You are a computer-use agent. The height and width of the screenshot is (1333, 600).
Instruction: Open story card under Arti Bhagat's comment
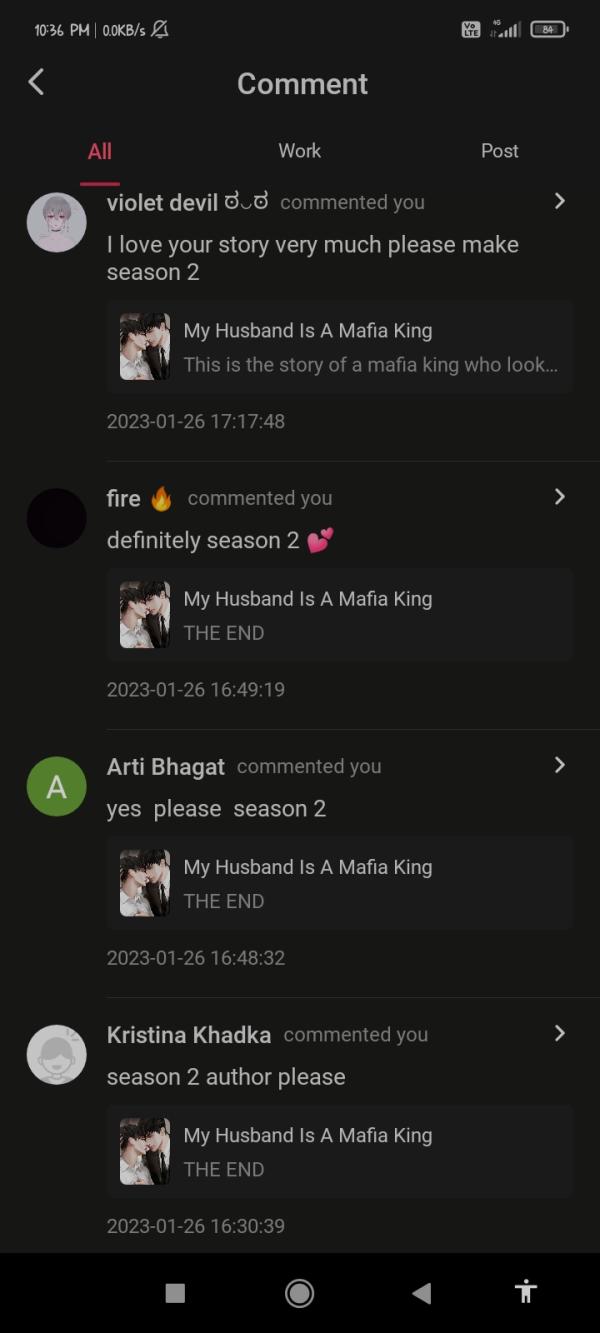(340, 883)
